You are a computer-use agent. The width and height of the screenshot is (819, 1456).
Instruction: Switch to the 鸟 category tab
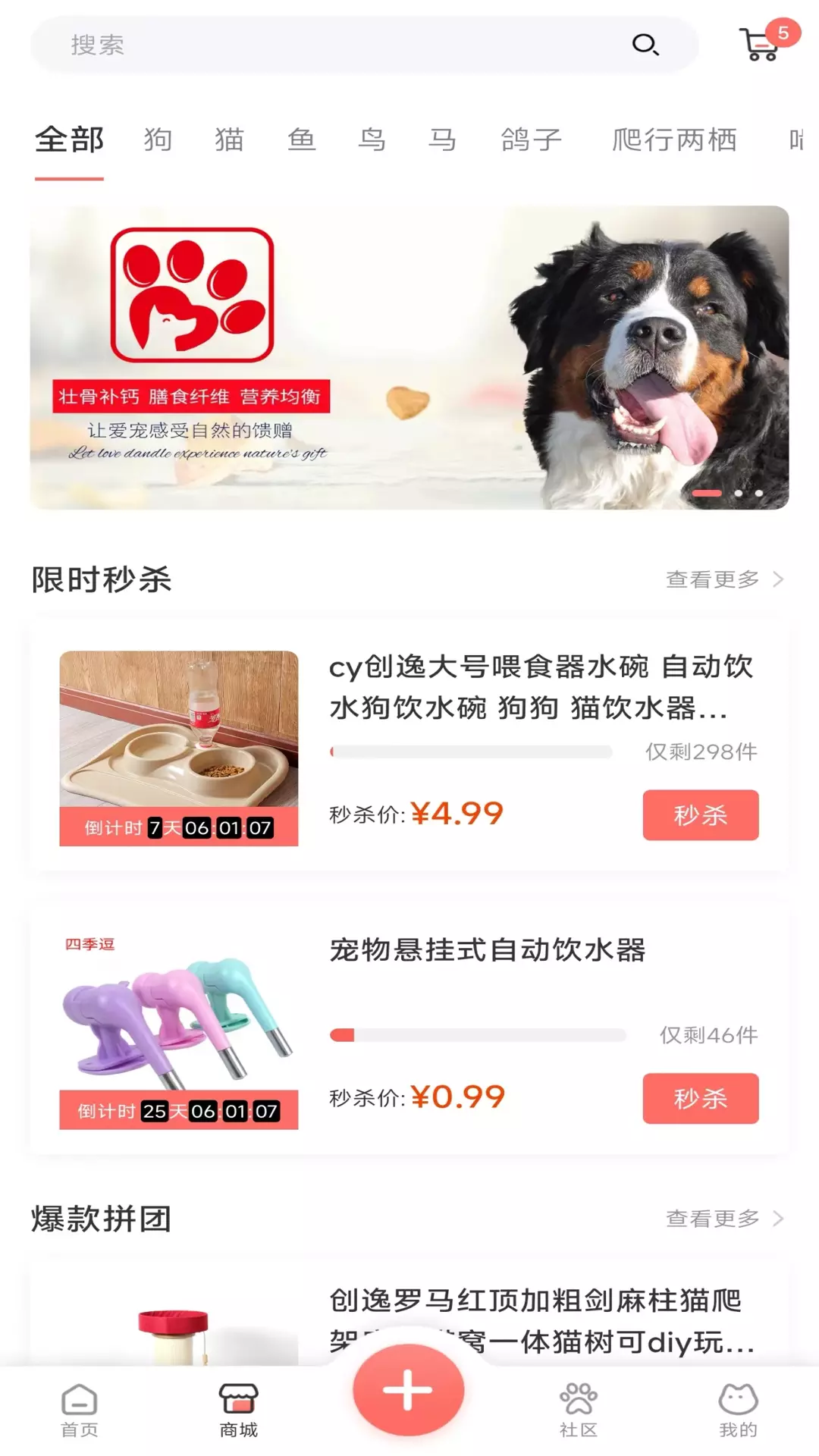pyautogui.click(x=372, y=140)
